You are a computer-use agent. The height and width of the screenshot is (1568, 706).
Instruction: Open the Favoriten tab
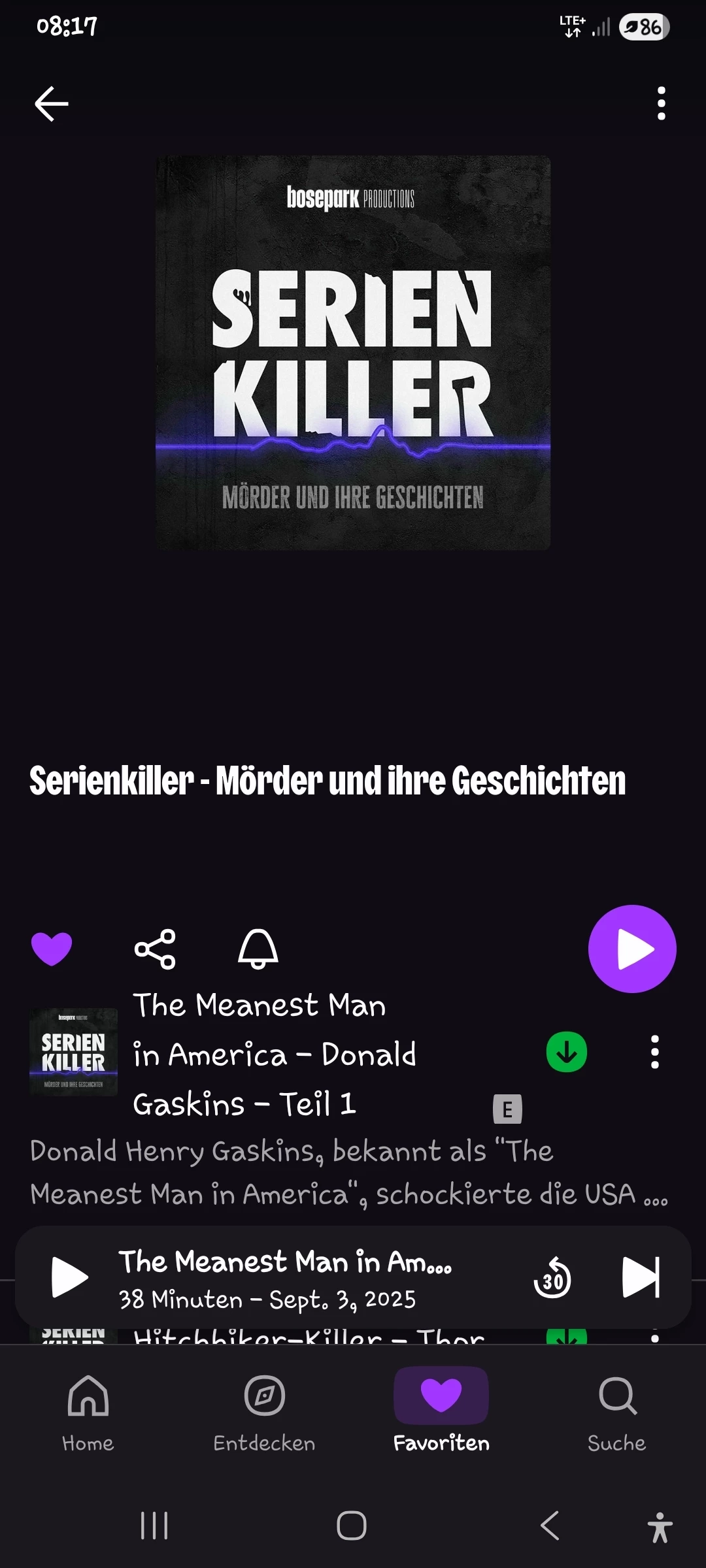point(441,1413)
